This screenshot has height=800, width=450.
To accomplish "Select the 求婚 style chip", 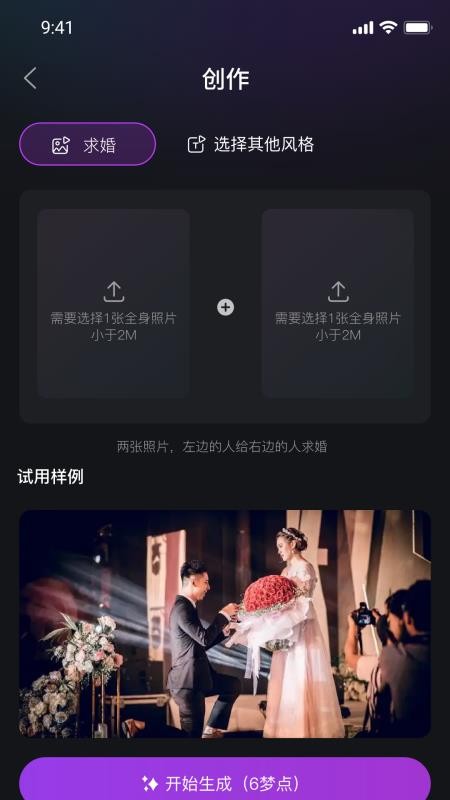I will pos(87,144).
